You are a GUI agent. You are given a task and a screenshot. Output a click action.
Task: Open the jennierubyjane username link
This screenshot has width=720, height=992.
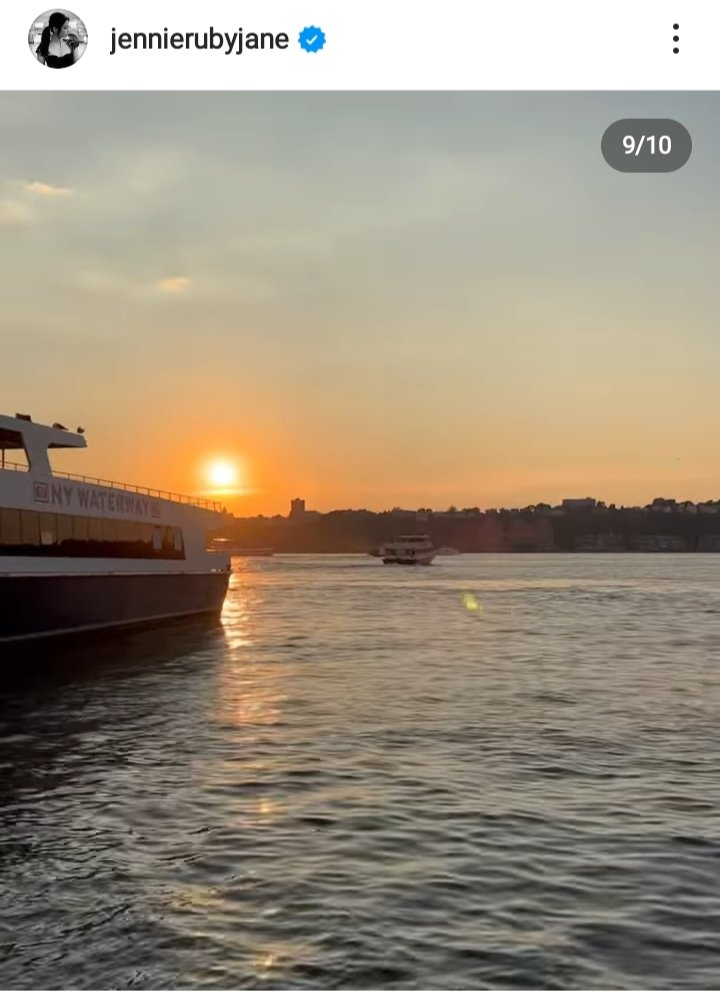click(199, 40)
